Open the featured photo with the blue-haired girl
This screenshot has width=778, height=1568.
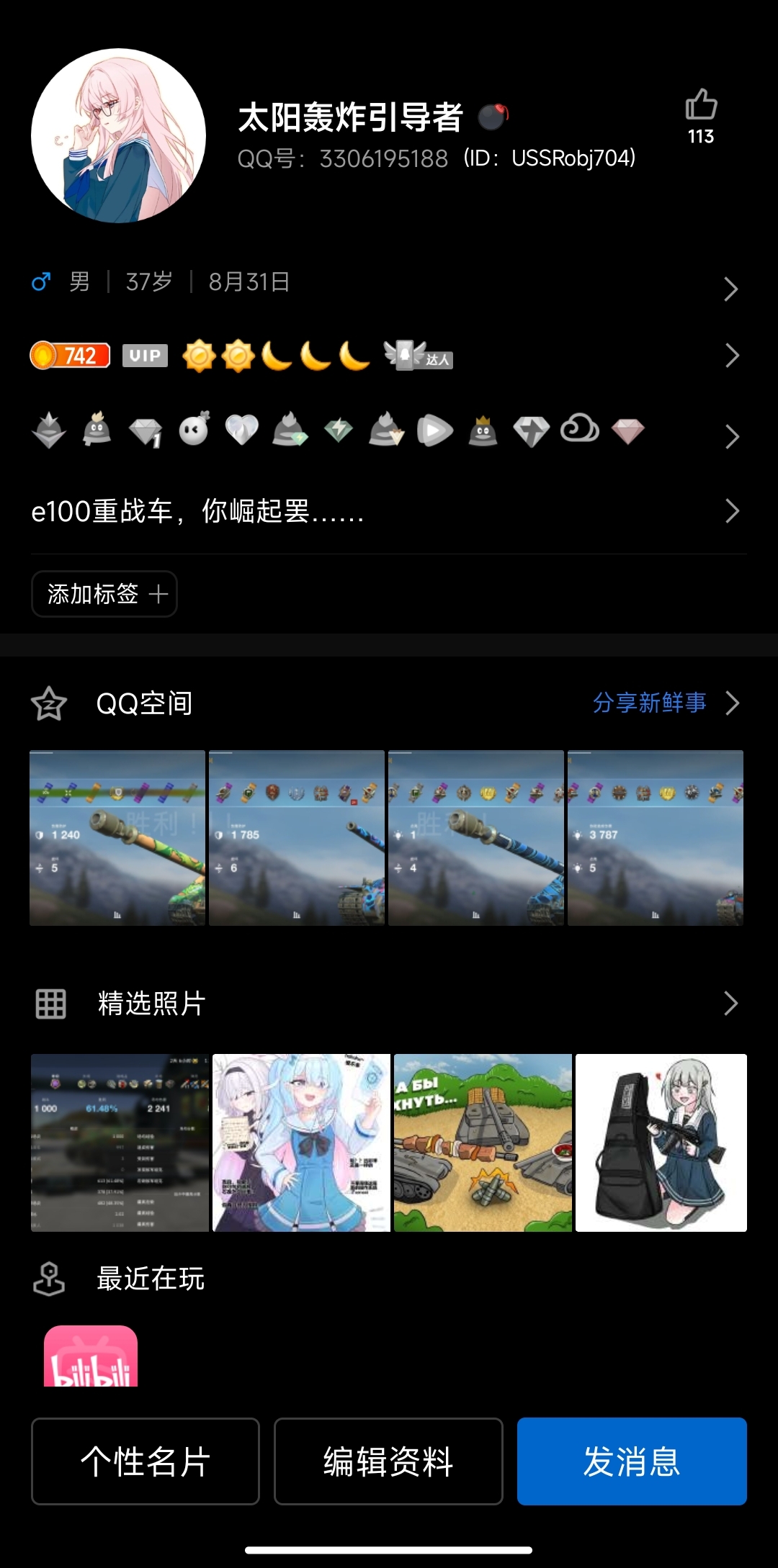[301, 1143]
